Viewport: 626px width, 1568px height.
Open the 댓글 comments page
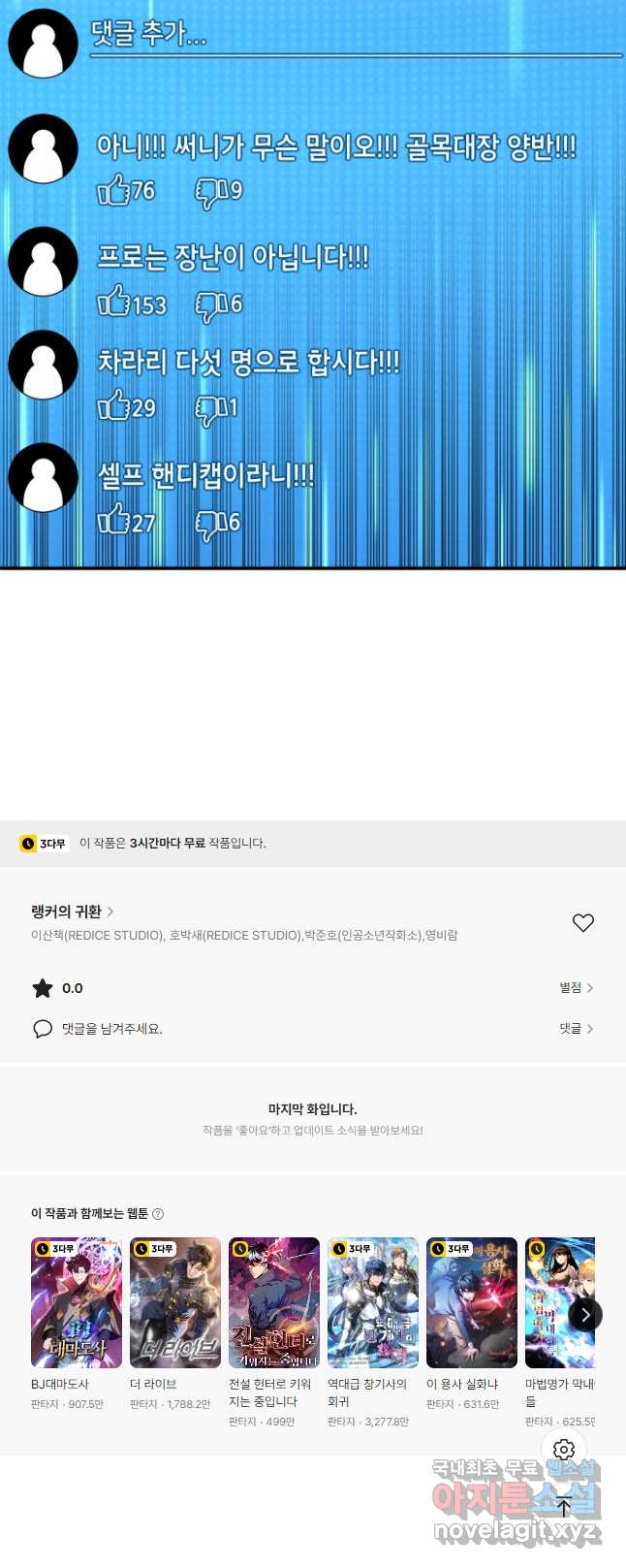576,1029
